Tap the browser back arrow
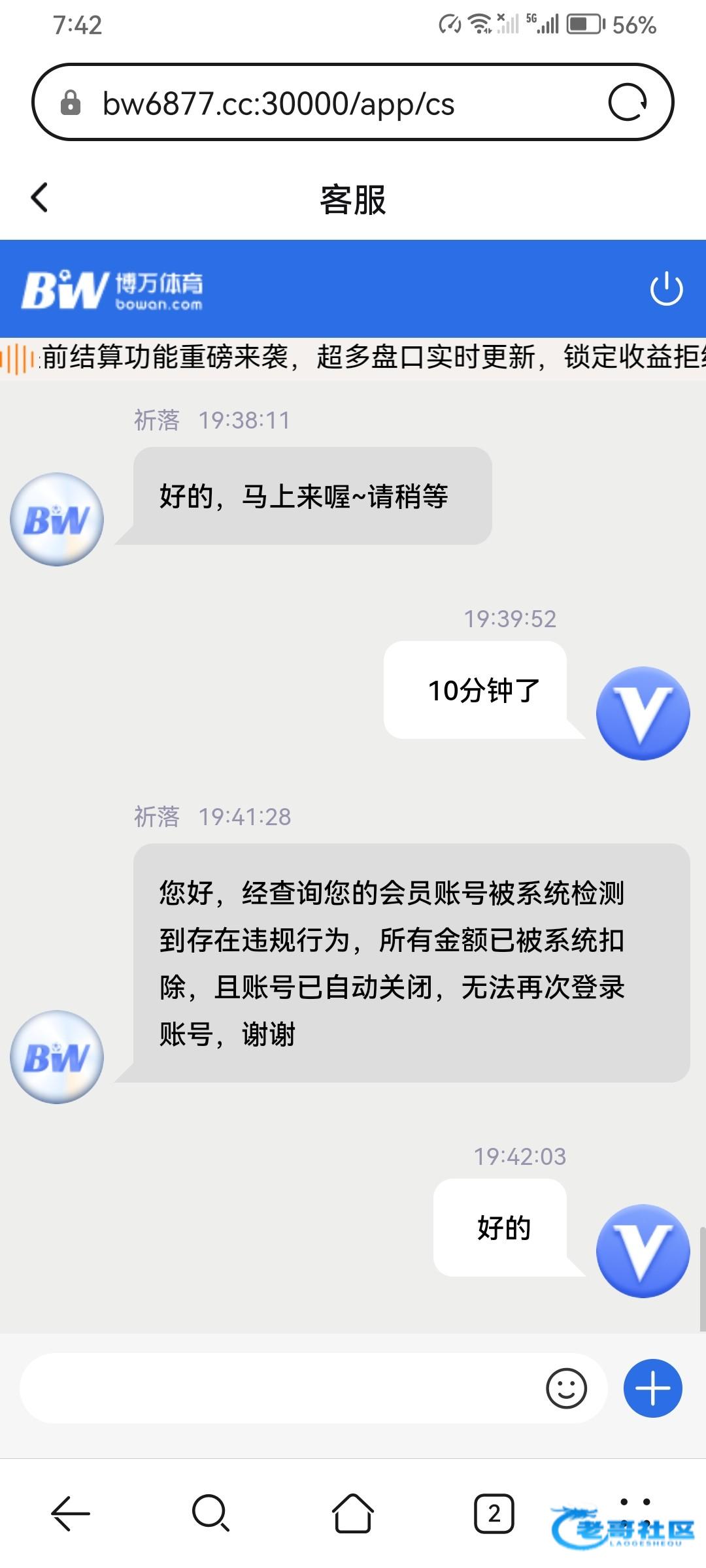This screenshot has width=706, height=1568. click(x=70, y=1513)
